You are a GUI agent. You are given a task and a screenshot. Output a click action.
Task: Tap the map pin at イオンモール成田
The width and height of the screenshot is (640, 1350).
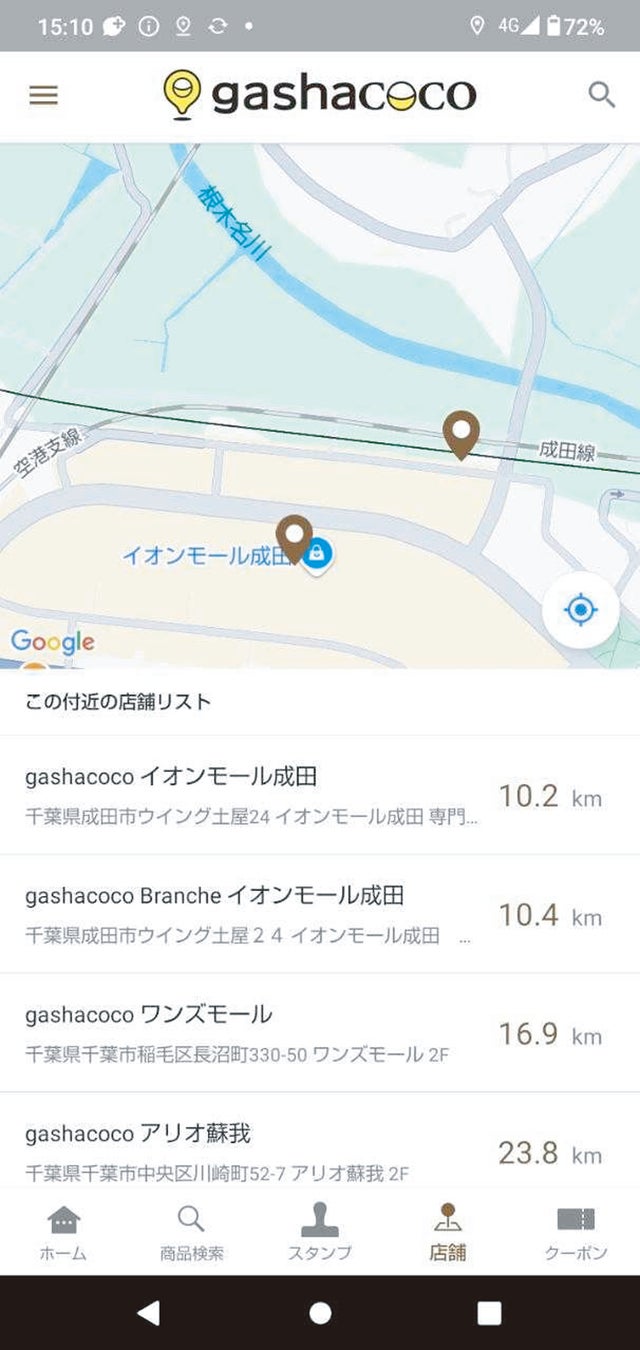pyautogui.click(x=294, y=538)
